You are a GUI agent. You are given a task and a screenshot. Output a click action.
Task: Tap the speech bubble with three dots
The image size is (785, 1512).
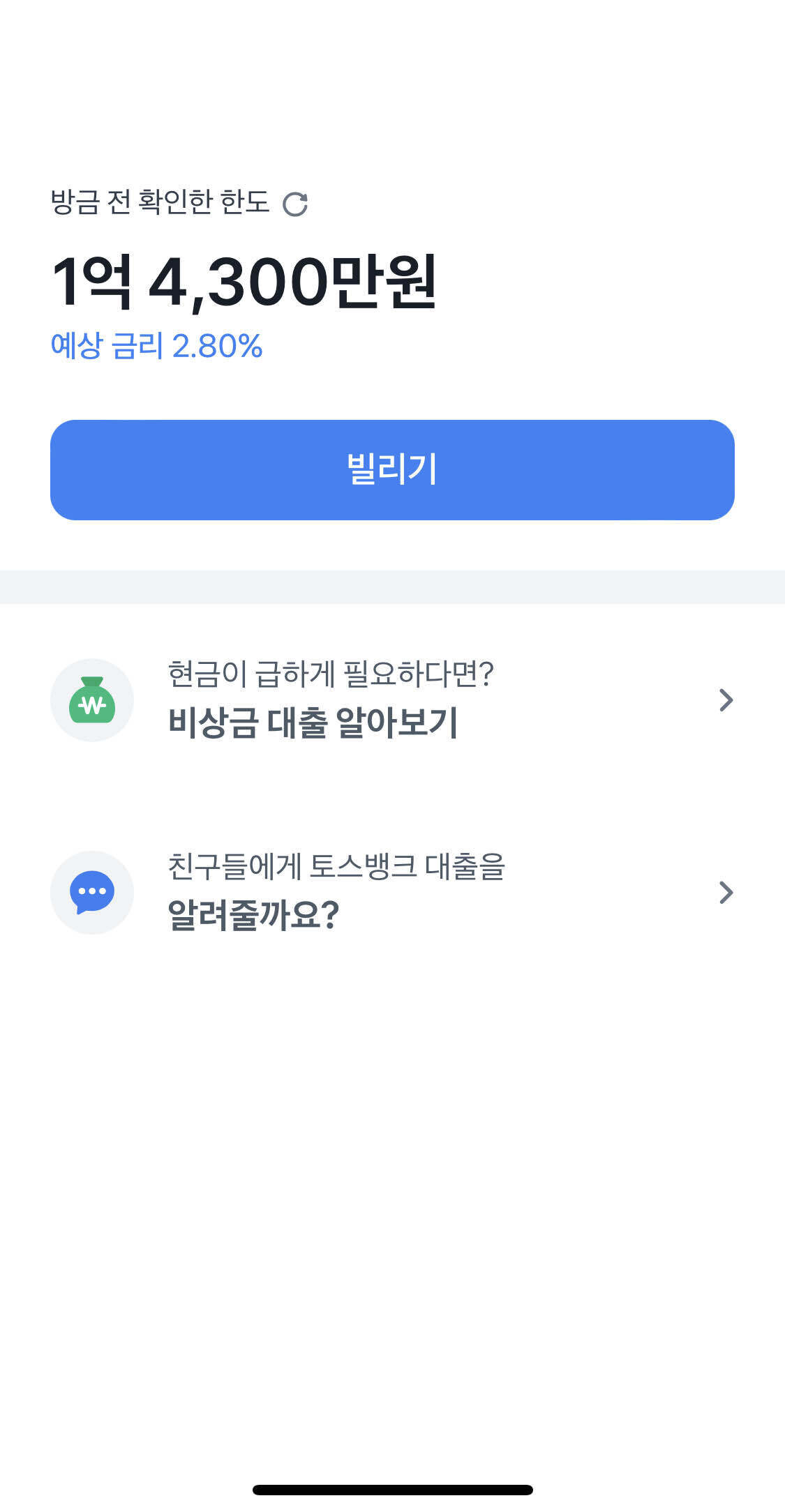91,891
